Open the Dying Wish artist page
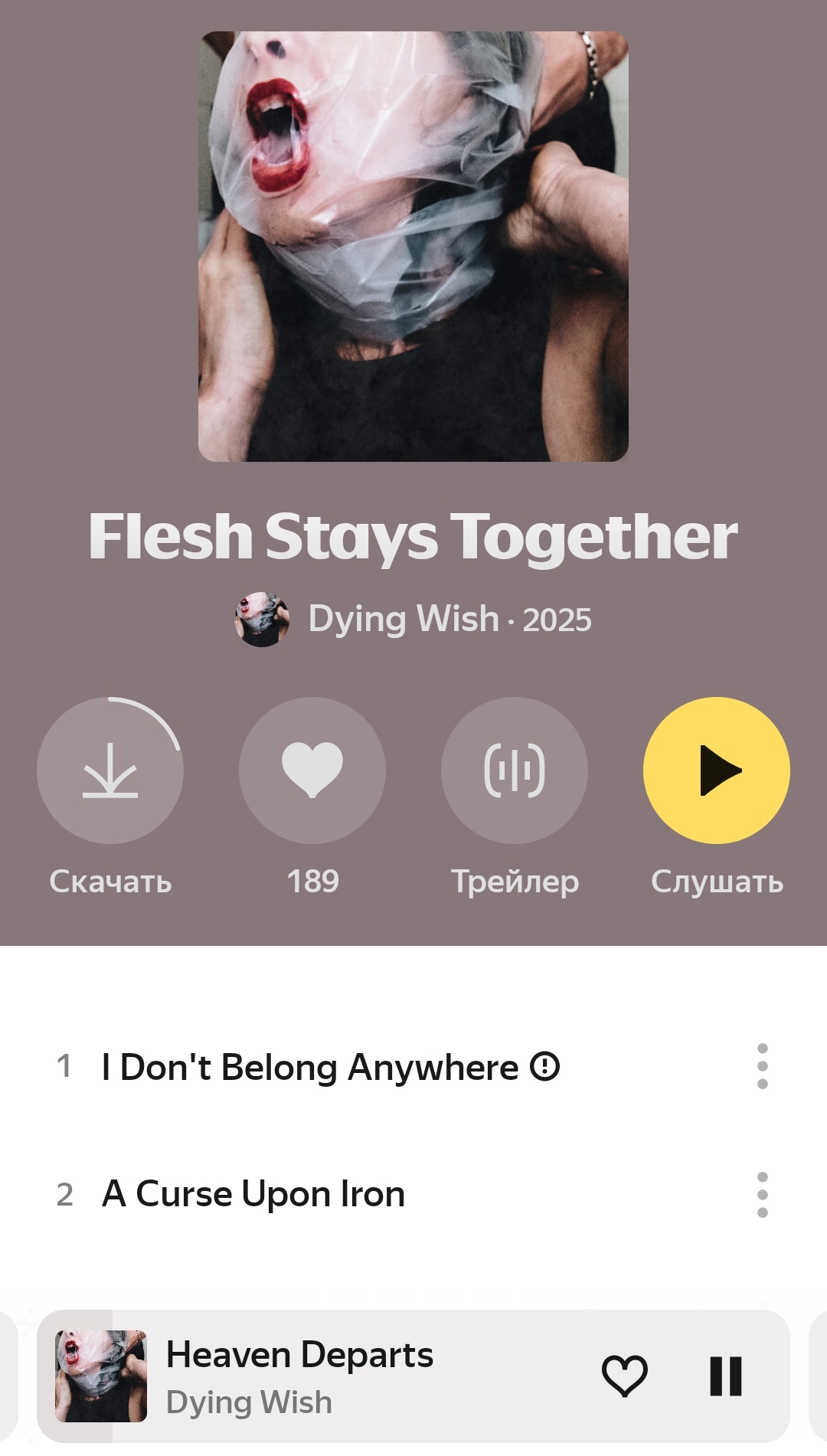Viewport: 827px width, 1456px height. (403, 619)
